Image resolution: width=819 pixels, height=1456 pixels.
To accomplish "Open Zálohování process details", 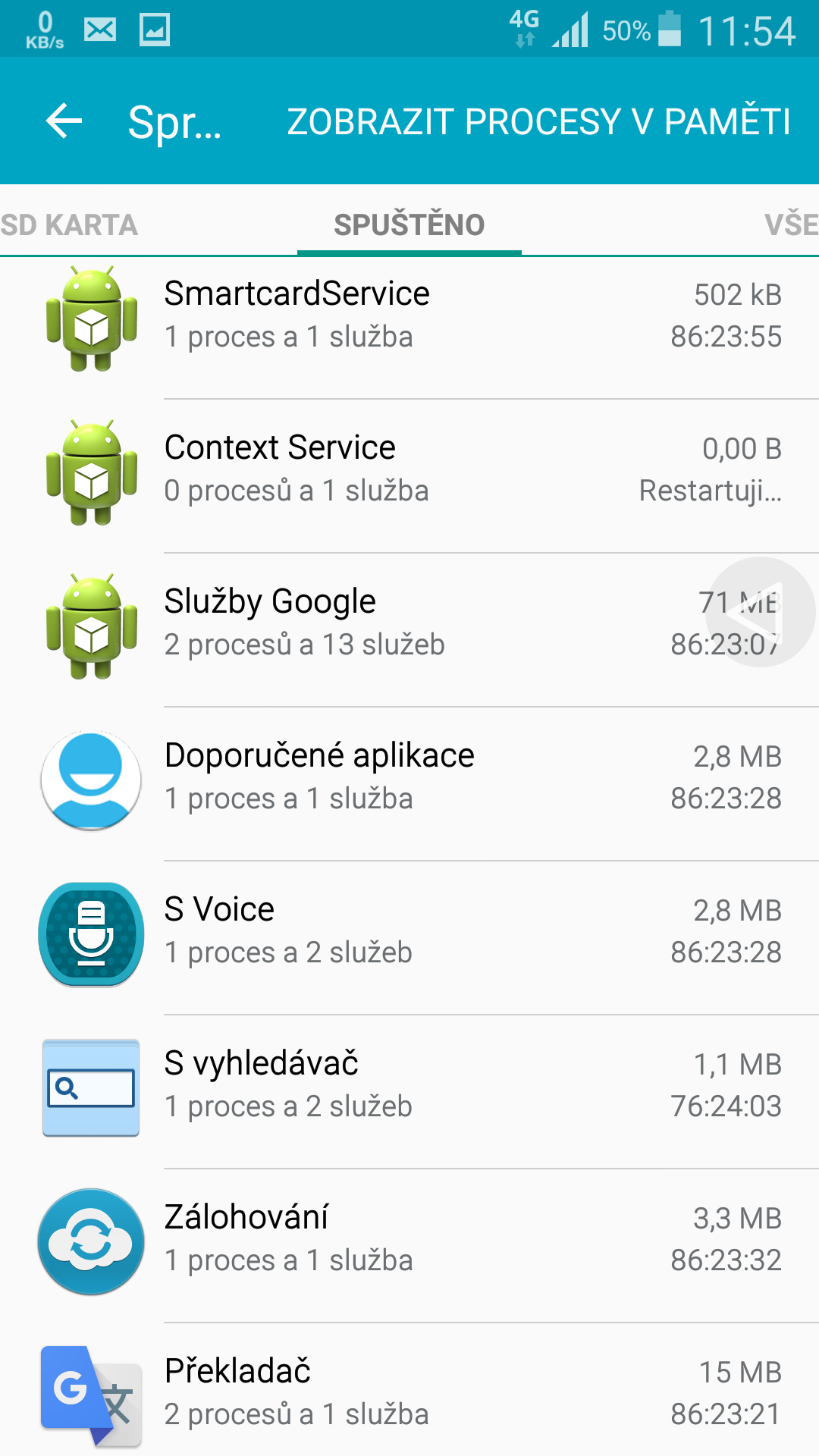I will [409, 1239].
